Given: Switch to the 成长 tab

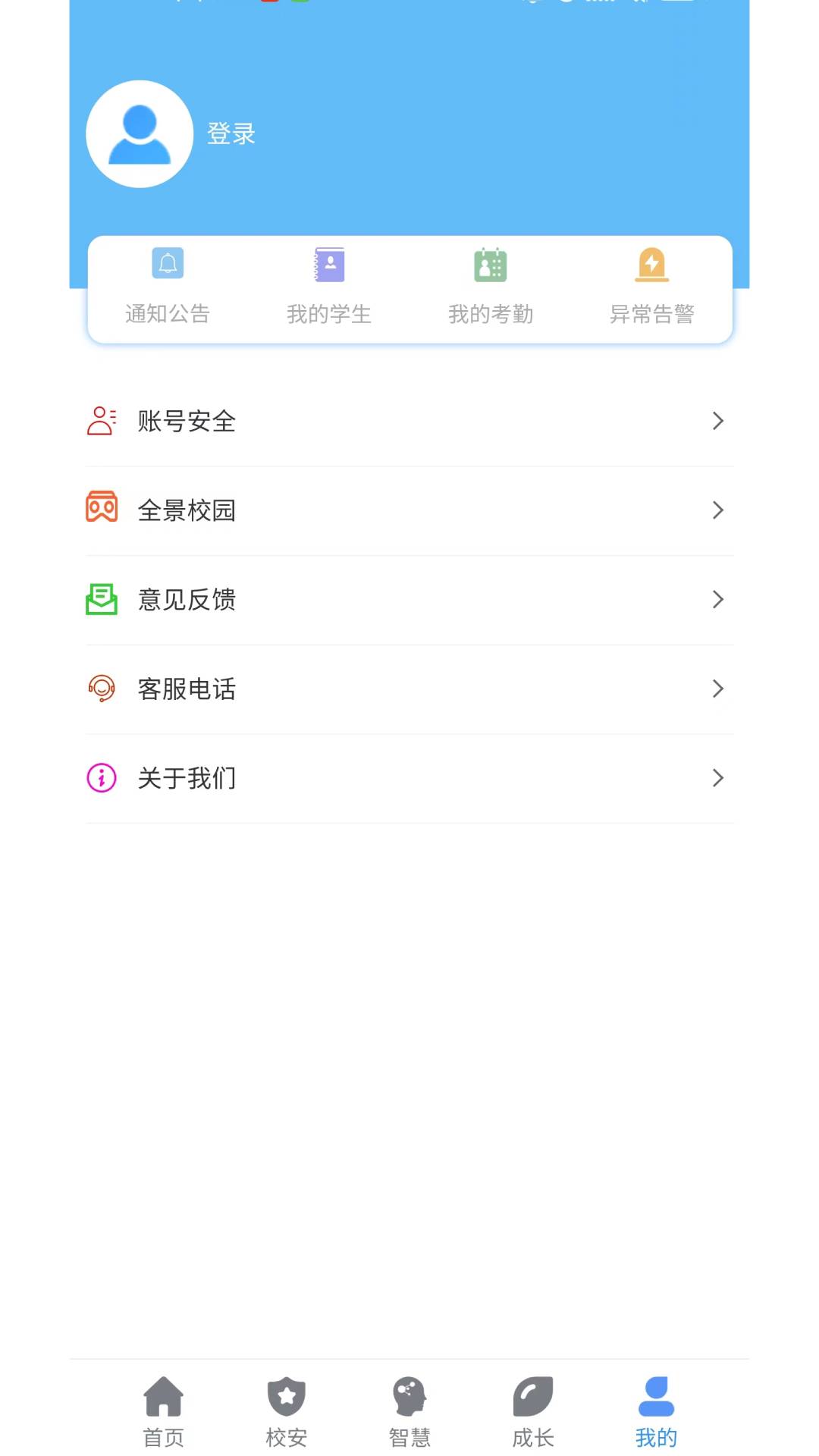Looking at the screenshot, I should point(533,1411).
